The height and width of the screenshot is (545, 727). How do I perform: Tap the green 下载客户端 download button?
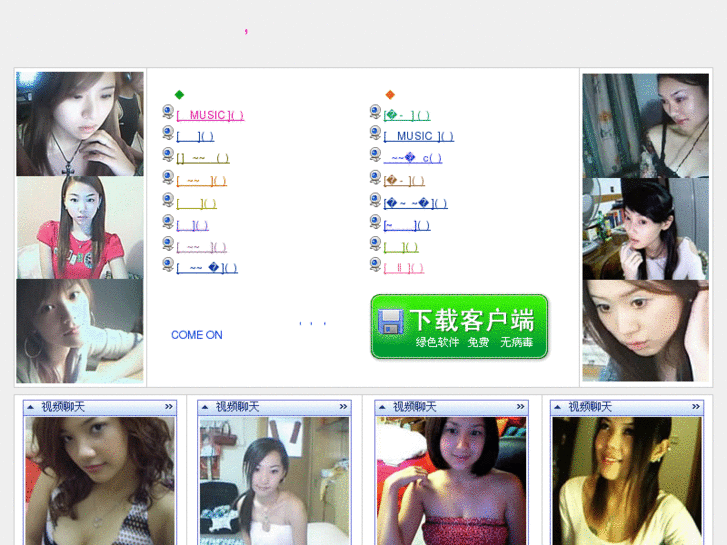pos(459,327)
